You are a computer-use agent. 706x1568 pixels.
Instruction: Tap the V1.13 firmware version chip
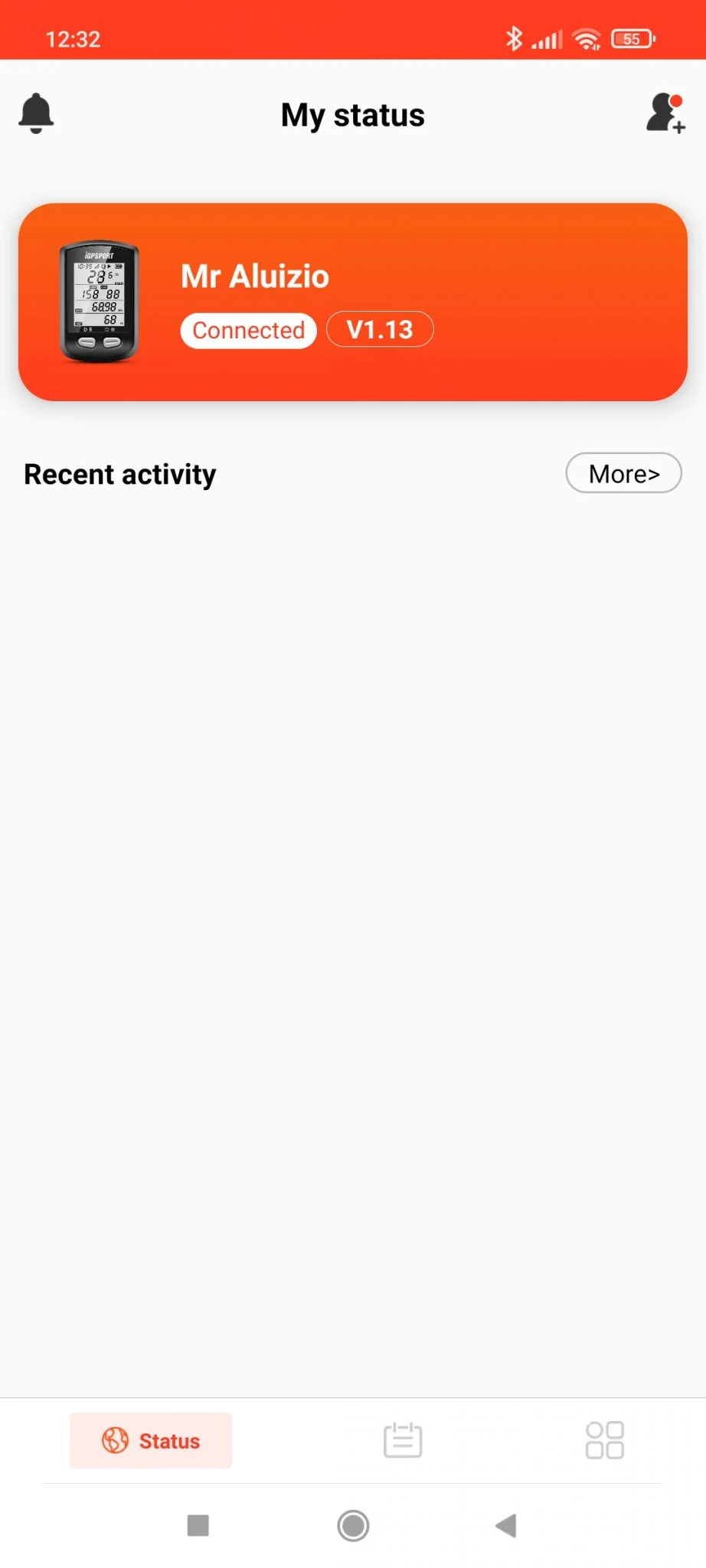coord(380,330)
